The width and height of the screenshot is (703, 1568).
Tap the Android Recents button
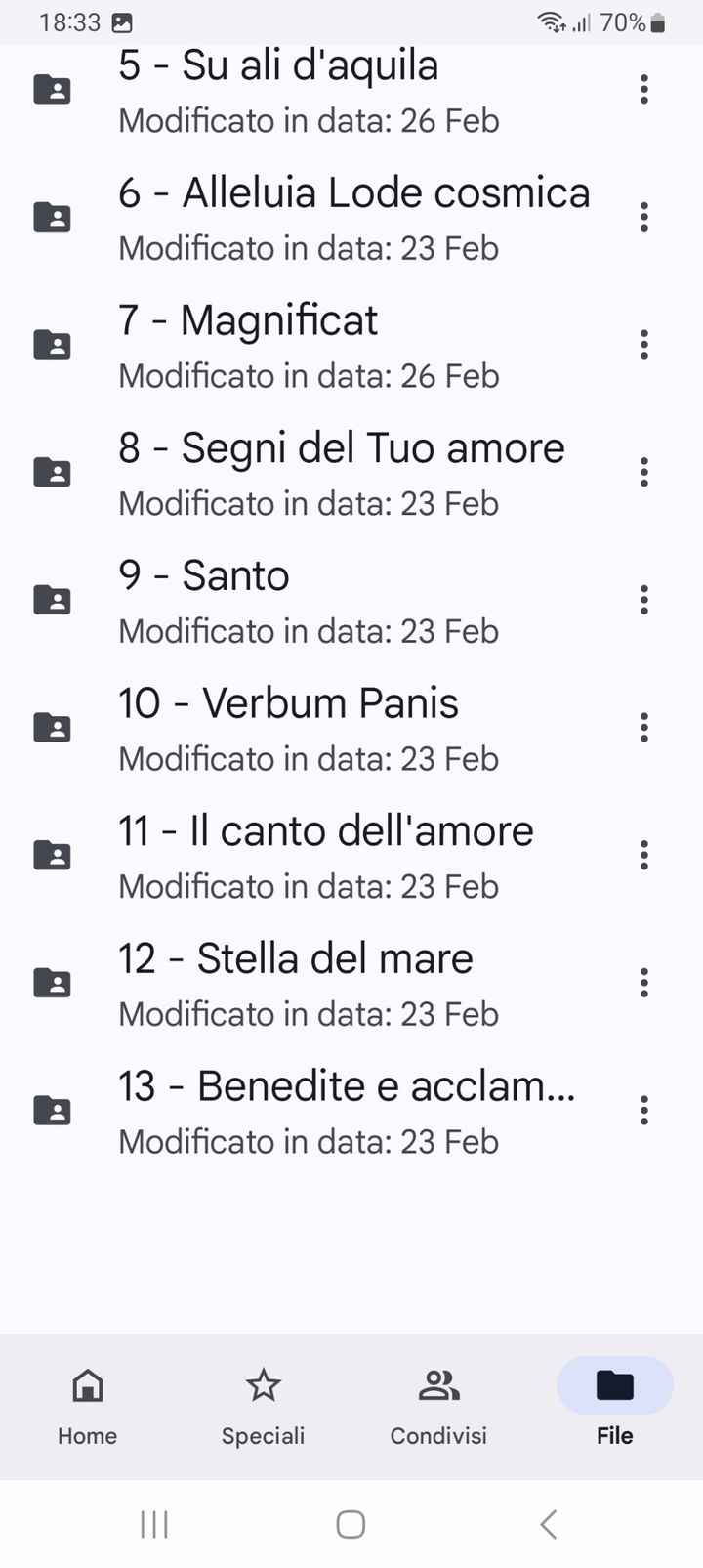click(154, 1522)
